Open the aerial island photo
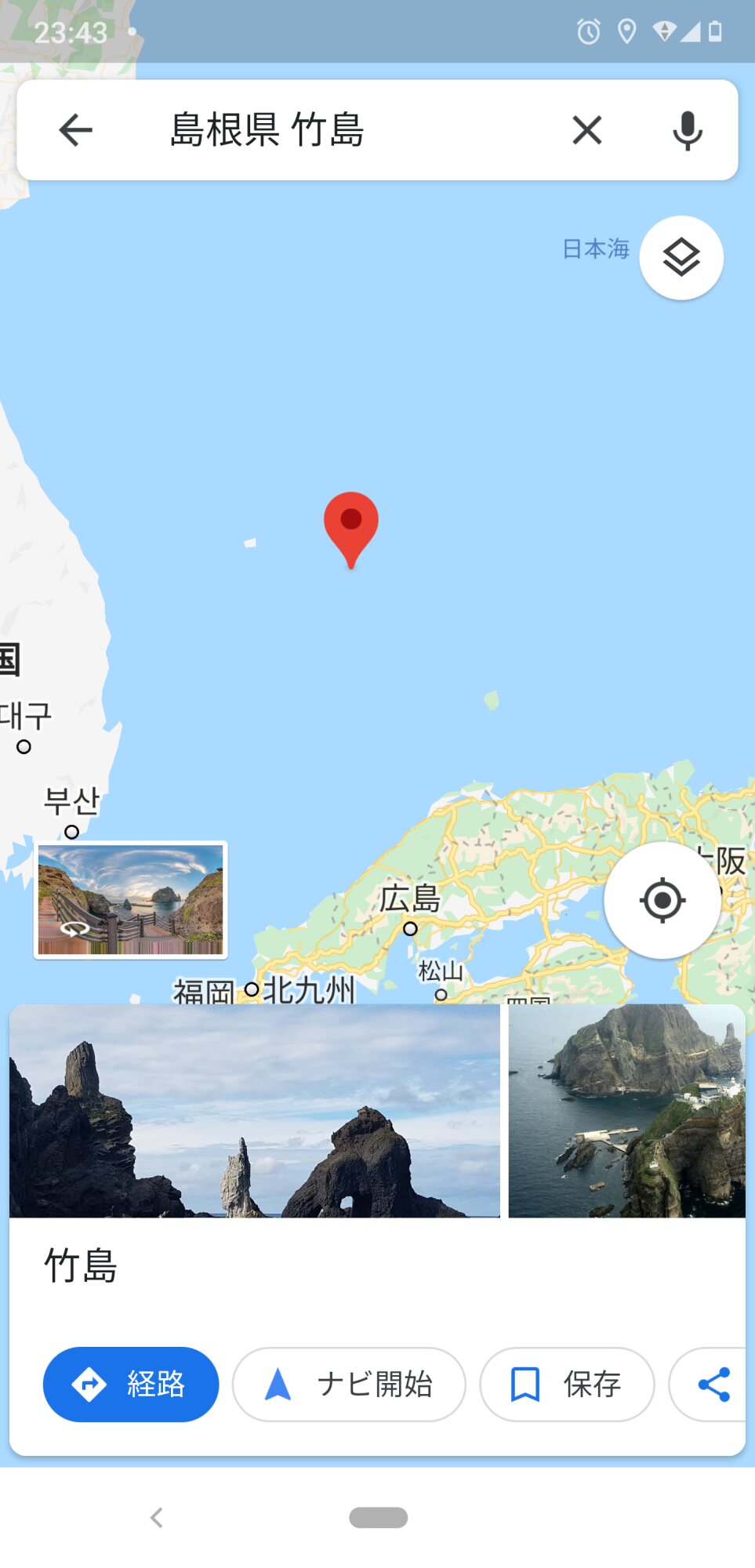The height and width of the screenshot is (1568, 755). click(x=626, y=1110)
